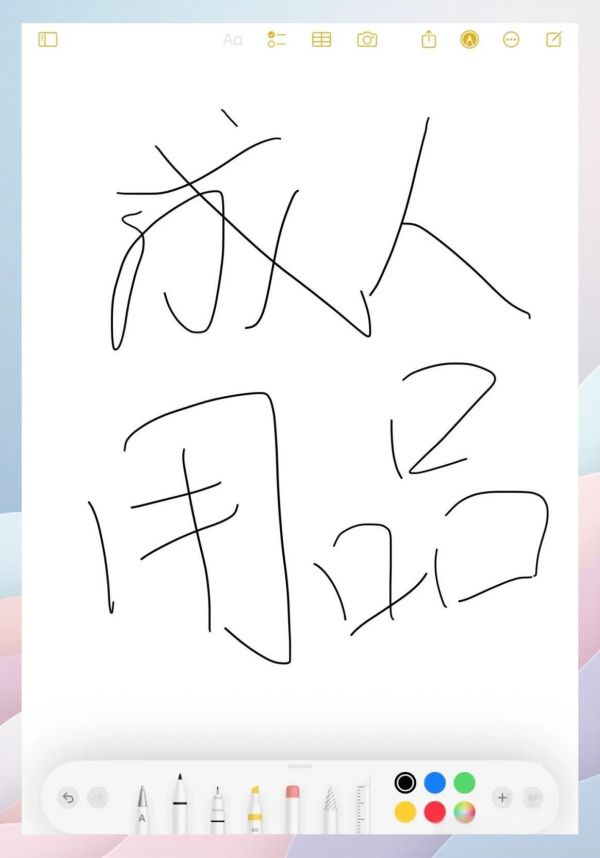Open the multicolor color picker wheel
600x858 pixels.
pyautogui.click(x=464, y=812)
